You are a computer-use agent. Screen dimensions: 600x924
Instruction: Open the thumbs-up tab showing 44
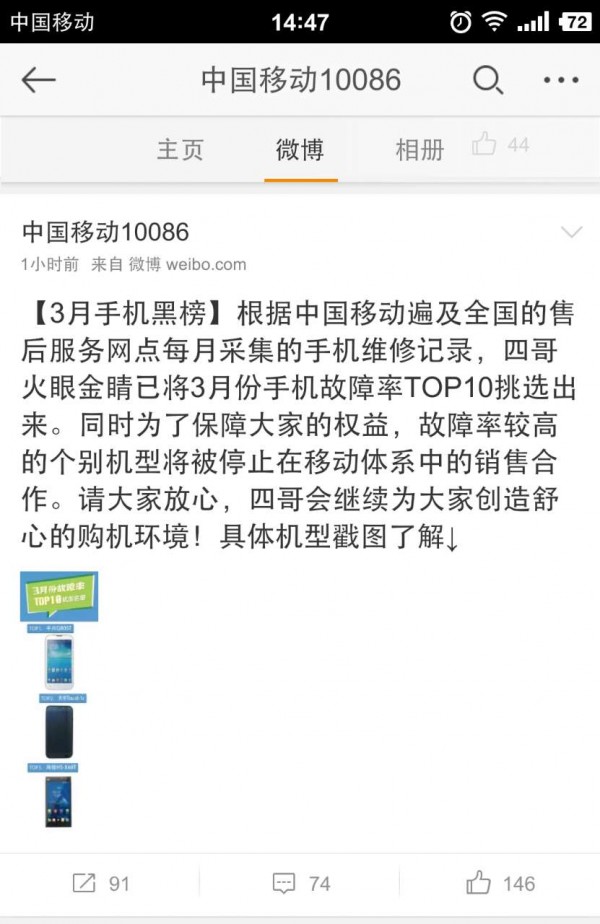500,146
